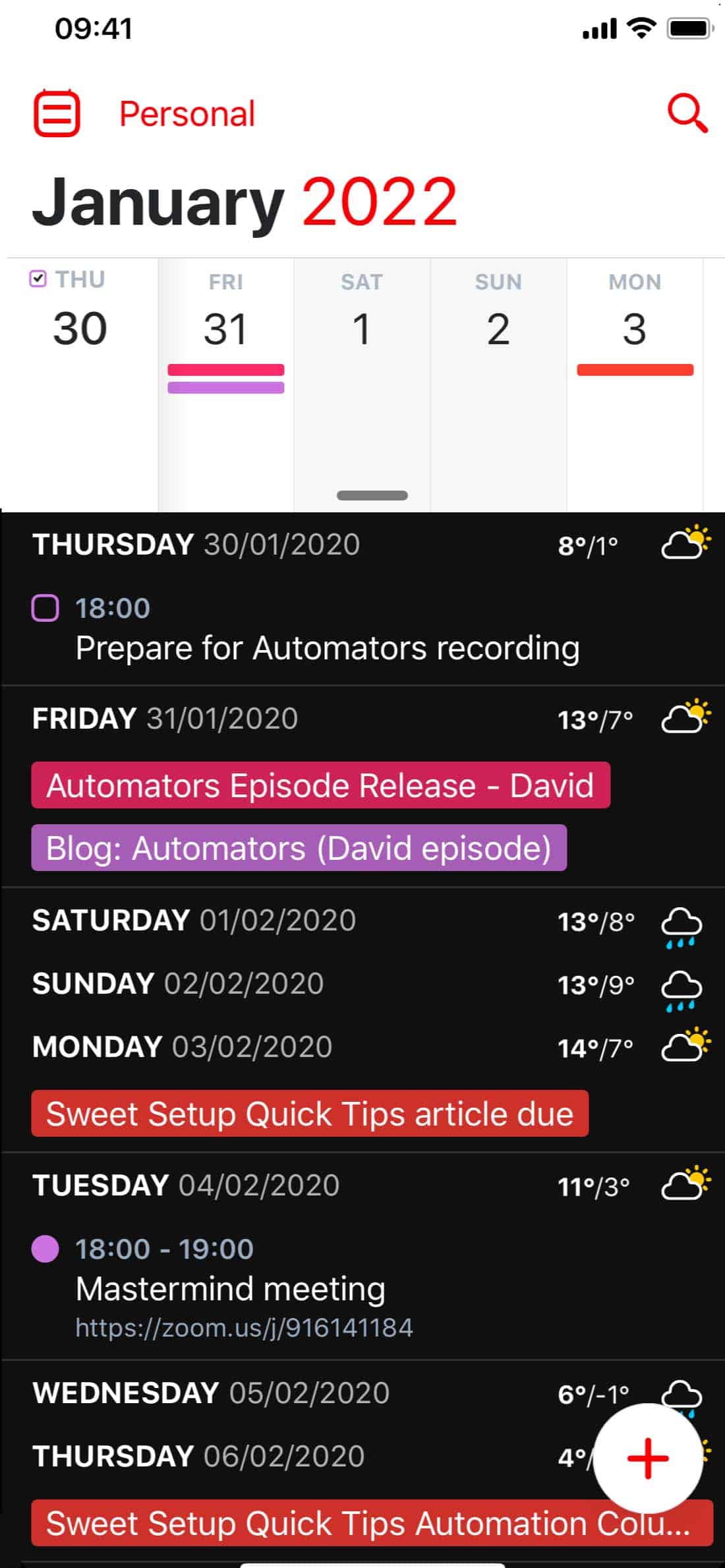Viewport: 725px width, 1568px height.
Task: Add a new event with plus button
Action: coord(649,1458)
